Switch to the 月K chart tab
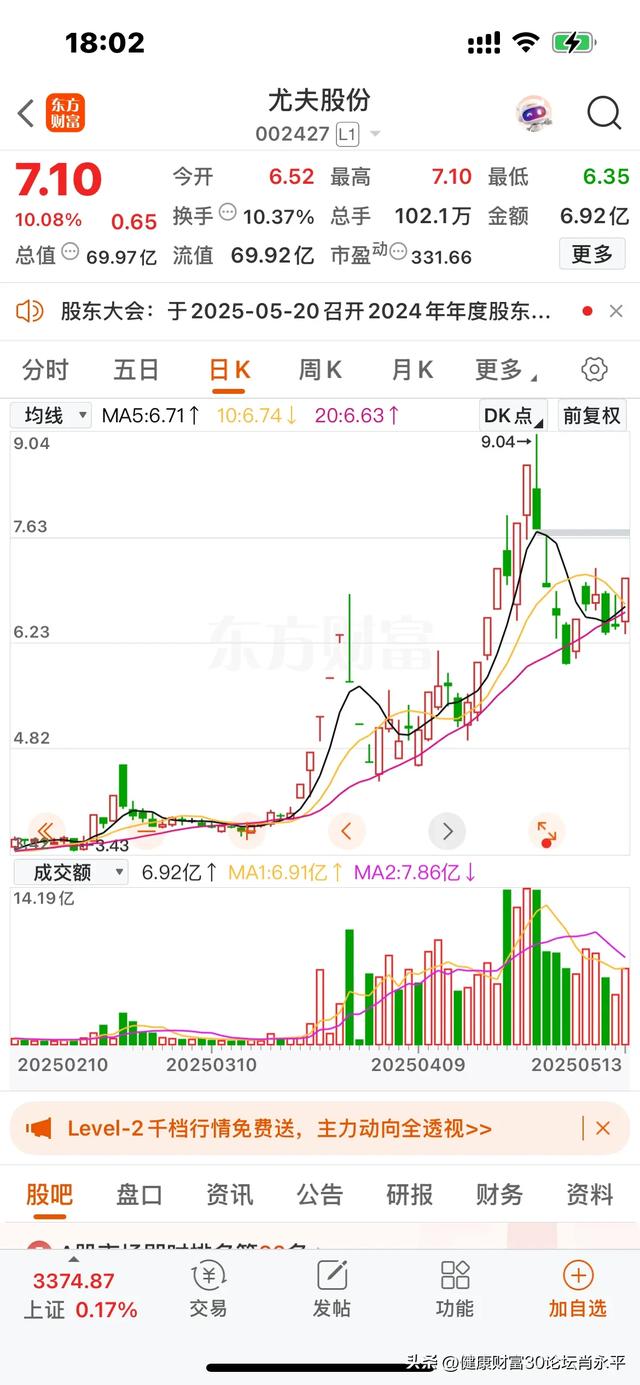The height and width of the screenshot is (1385, 640). point(411,370)
